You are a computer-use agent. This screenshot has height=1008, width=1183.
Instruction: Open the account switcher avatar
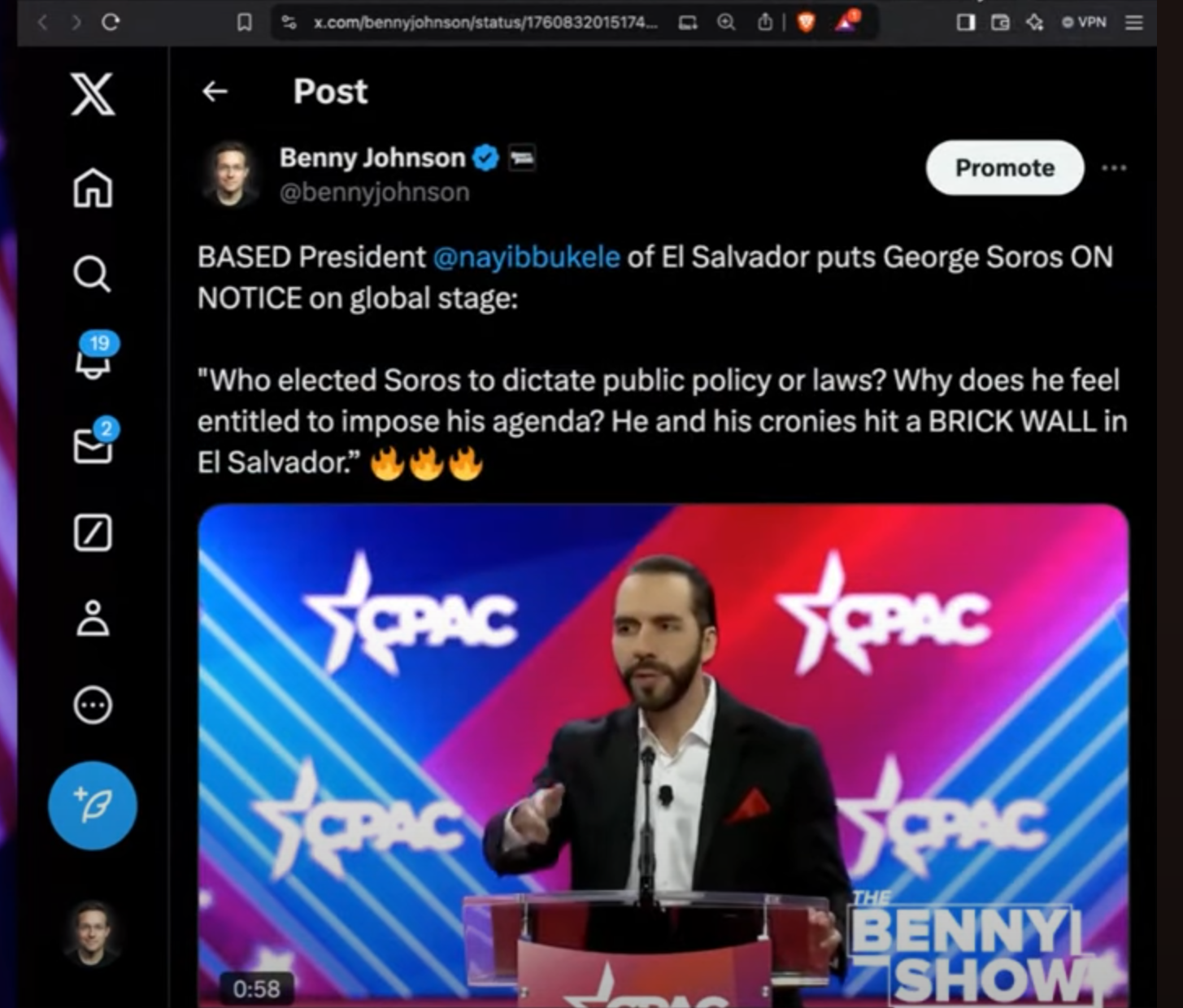click(93, 932)
